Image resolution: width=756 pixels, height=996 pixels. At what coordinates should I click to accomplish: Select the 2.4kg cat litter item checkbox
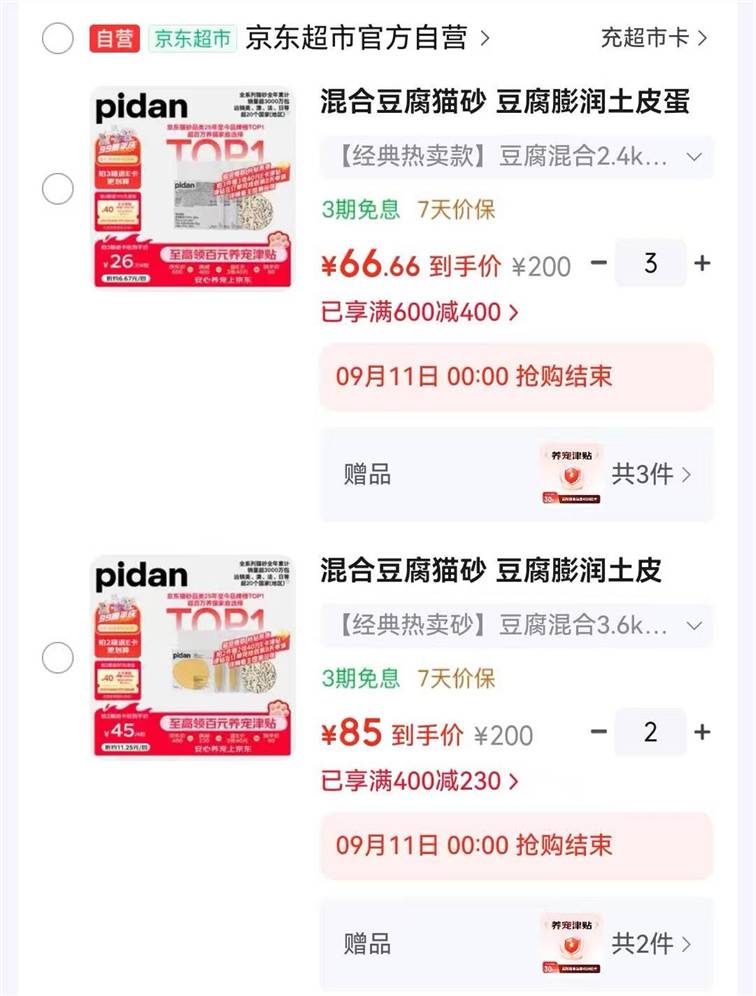tap(58, 189)
